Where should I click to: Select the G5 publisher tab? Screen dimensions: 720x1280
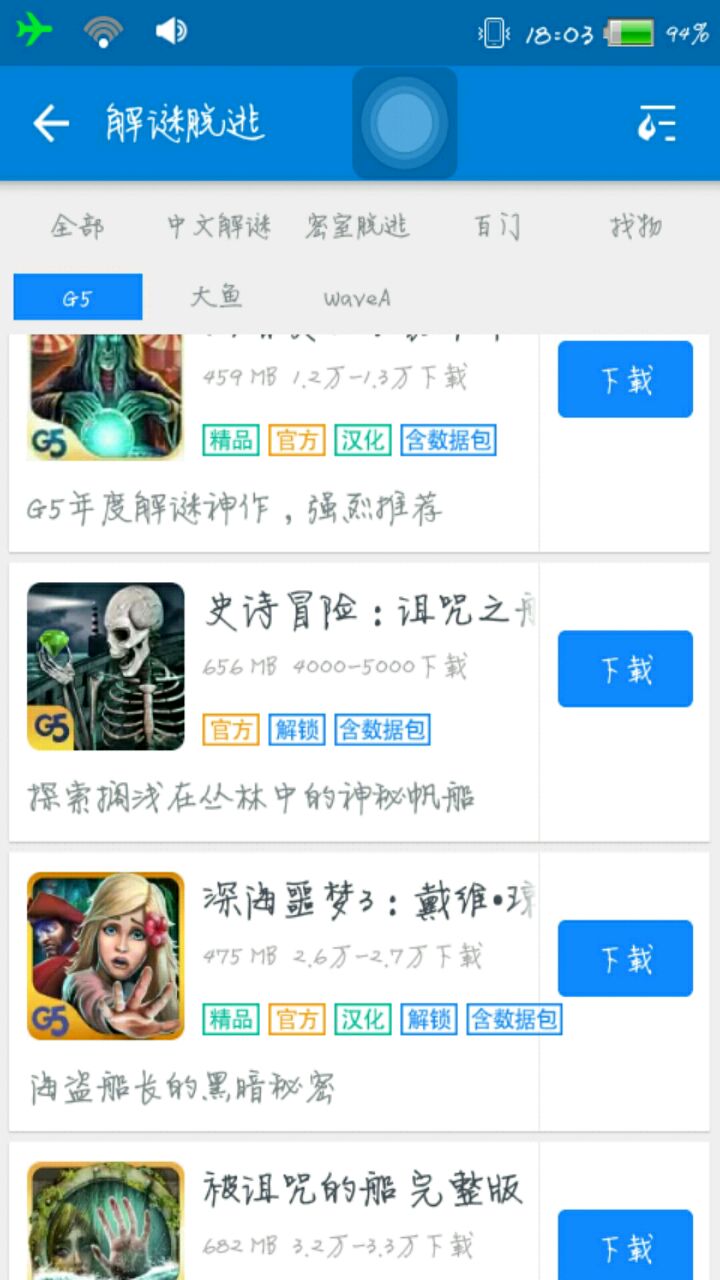77,298
